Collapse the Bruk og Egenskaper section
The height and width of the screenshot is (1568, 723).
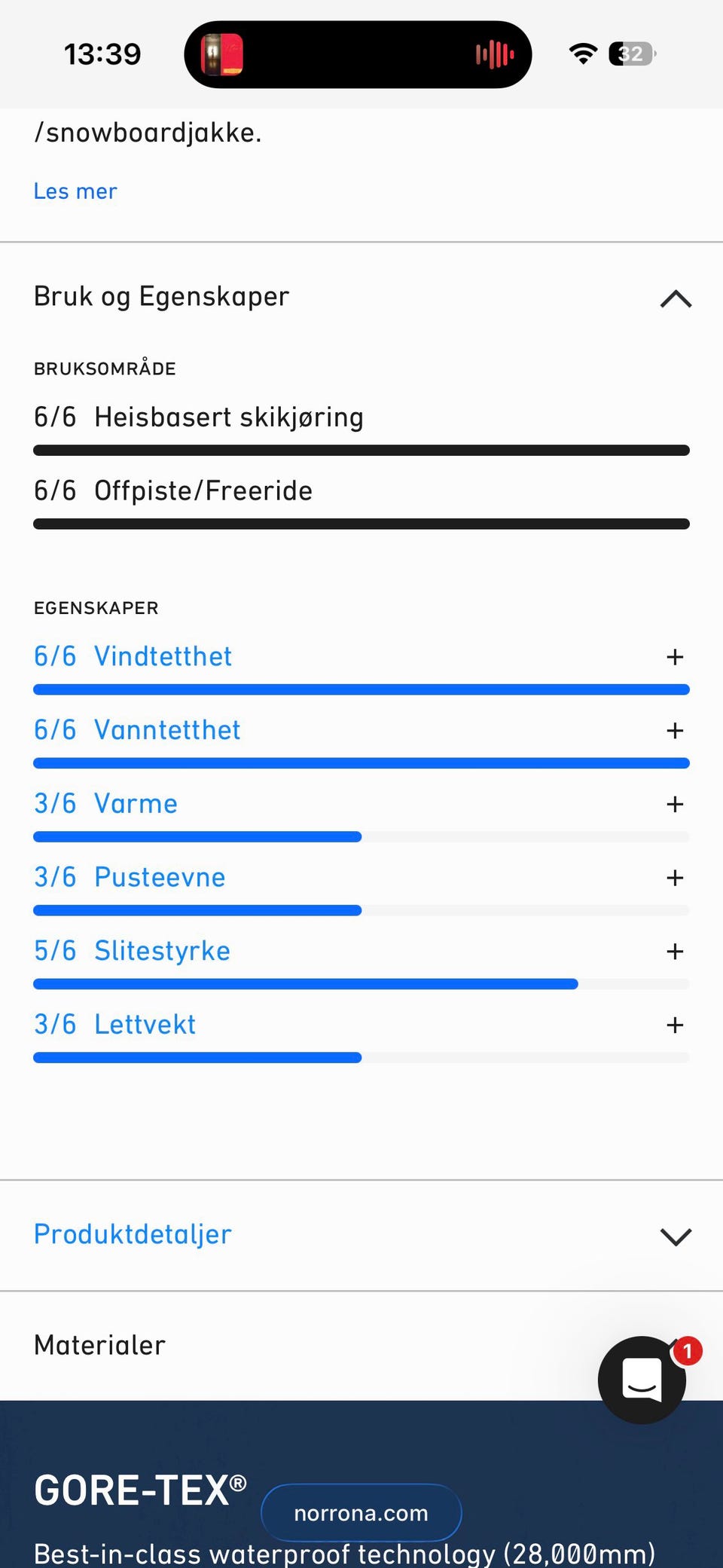tap(676, 299)
